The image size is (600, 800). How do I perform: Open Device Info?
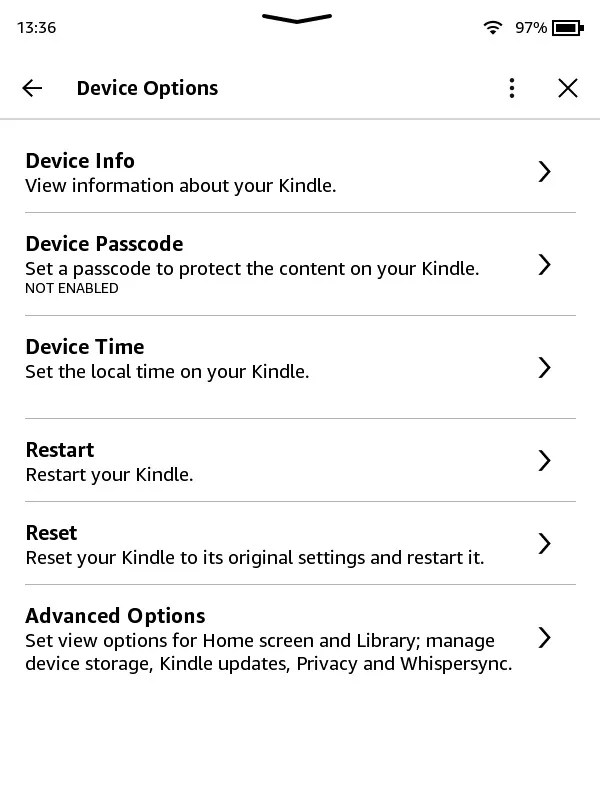(x=288, y=172)
